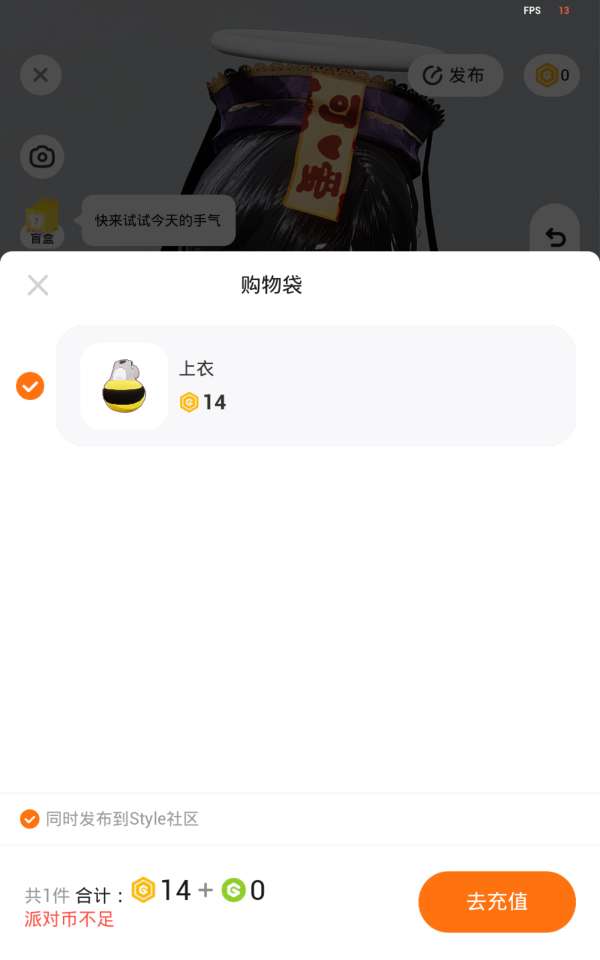
Task: Close the 购物袋 shopping bag sheet
Action: [x=38, y=285]
